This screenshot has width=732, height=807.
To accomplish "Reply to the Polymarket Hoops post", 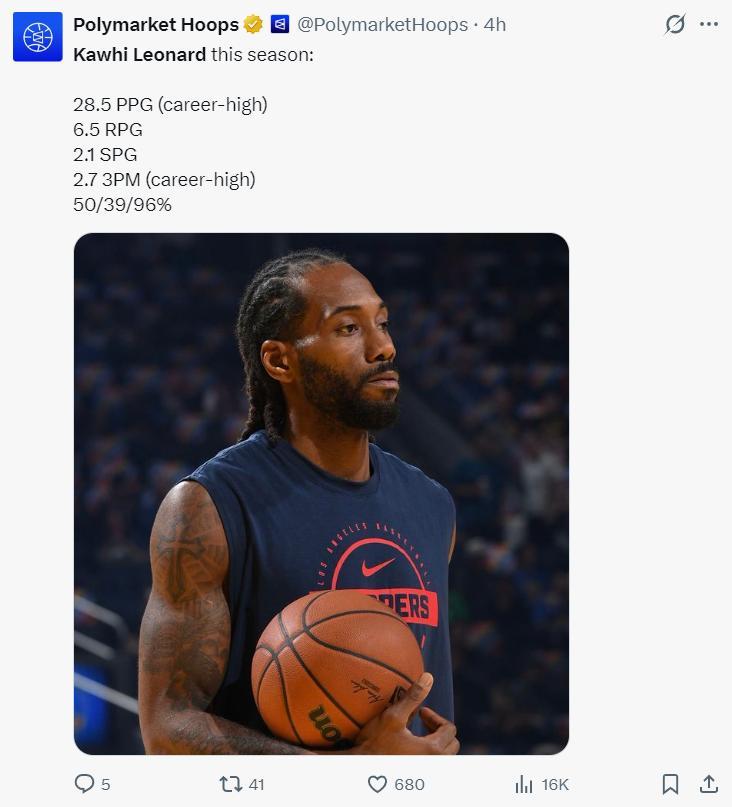I will pos(85,784).
